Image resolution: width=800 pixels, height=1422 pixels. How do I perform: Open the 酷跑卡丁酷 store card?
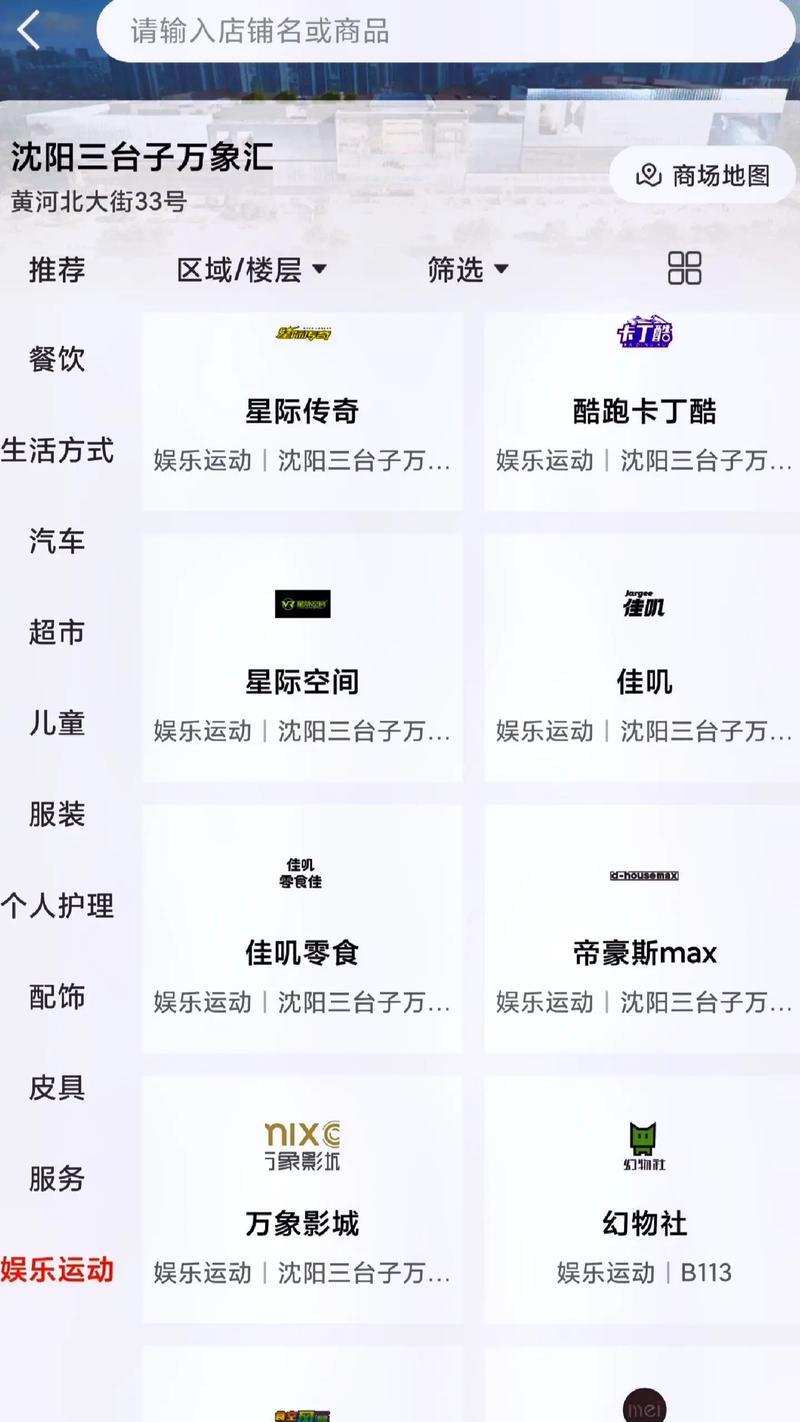(644, 412)
